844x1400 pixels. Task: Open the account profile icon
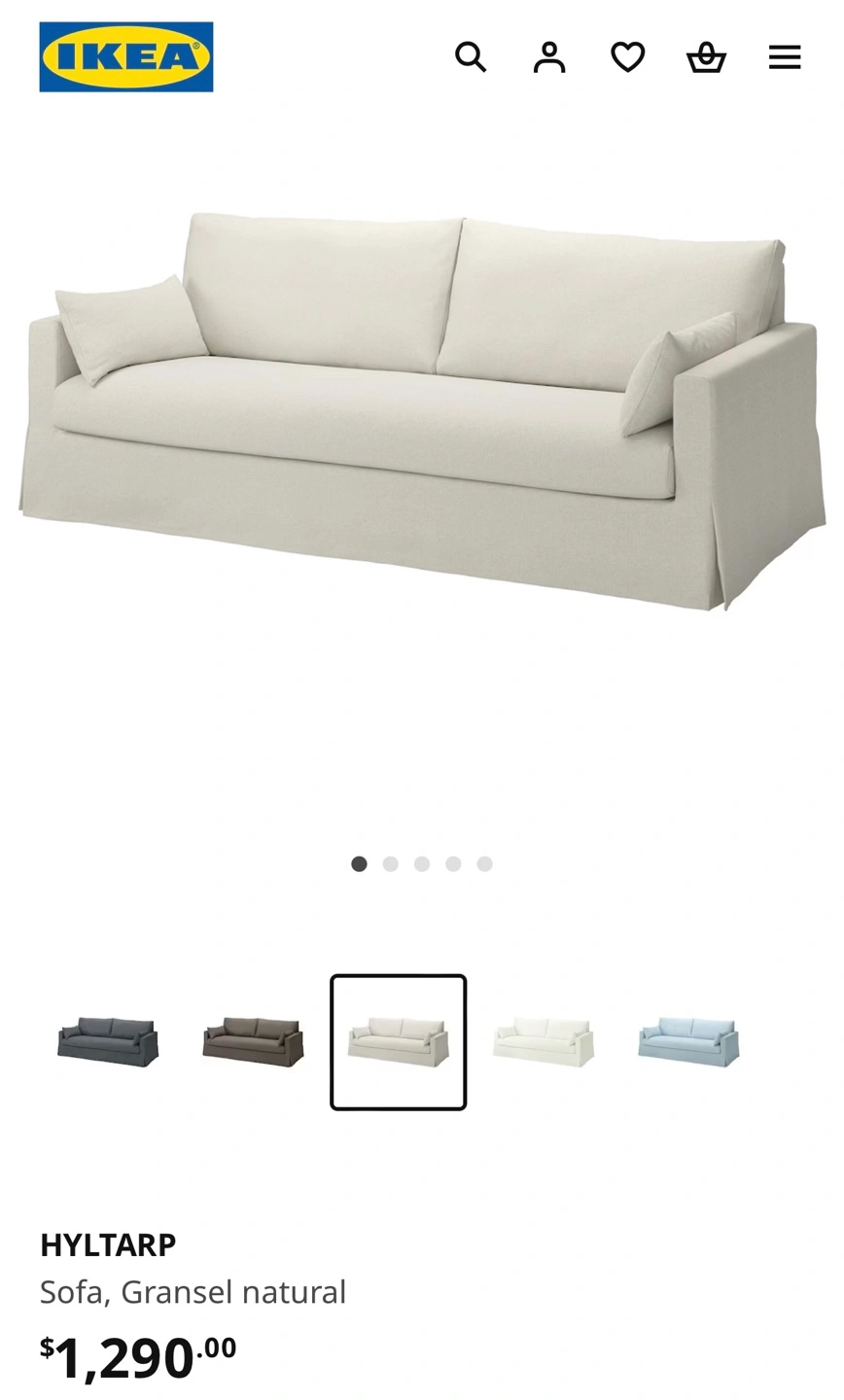point(549,57)
